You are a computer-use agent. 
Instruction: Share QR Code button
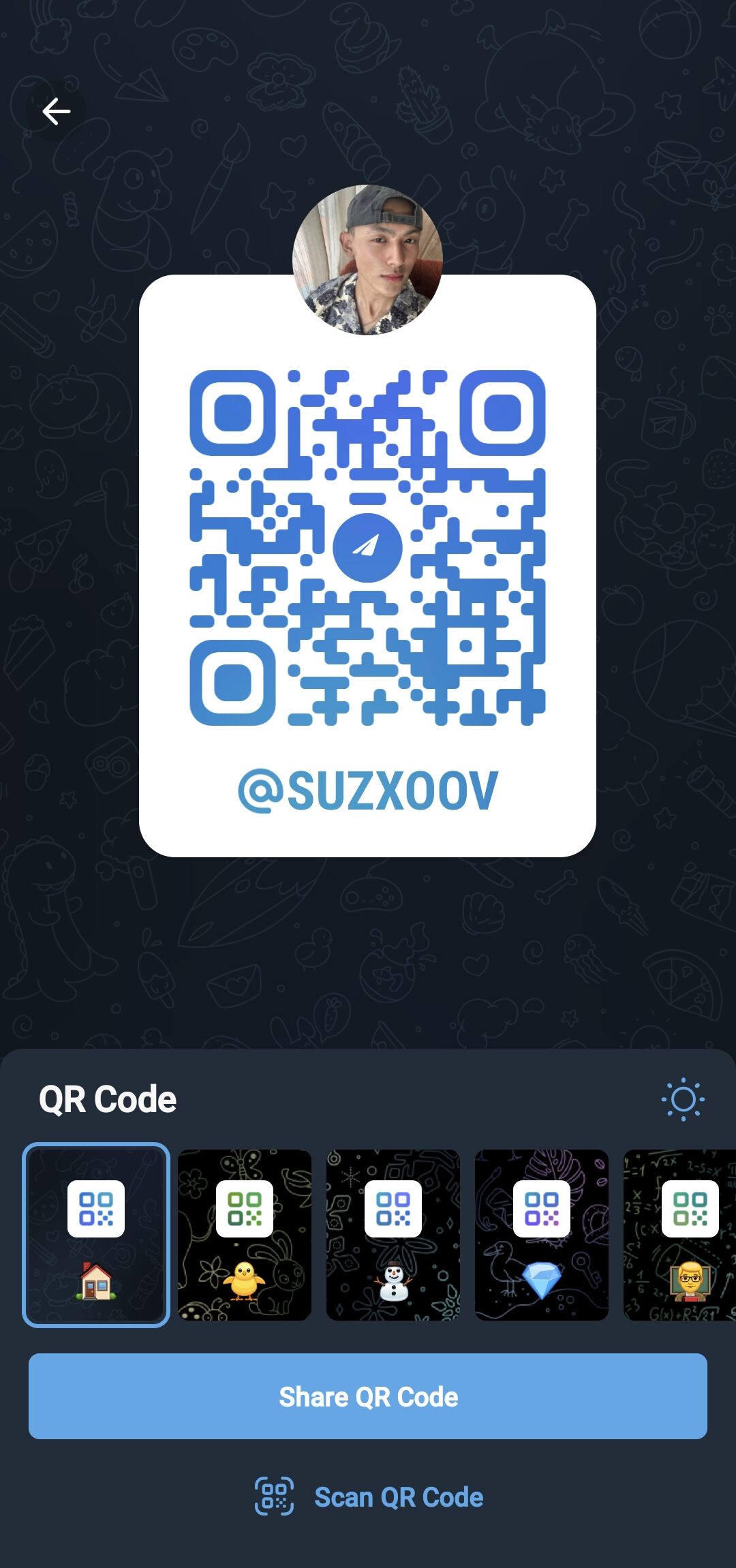368,1396
